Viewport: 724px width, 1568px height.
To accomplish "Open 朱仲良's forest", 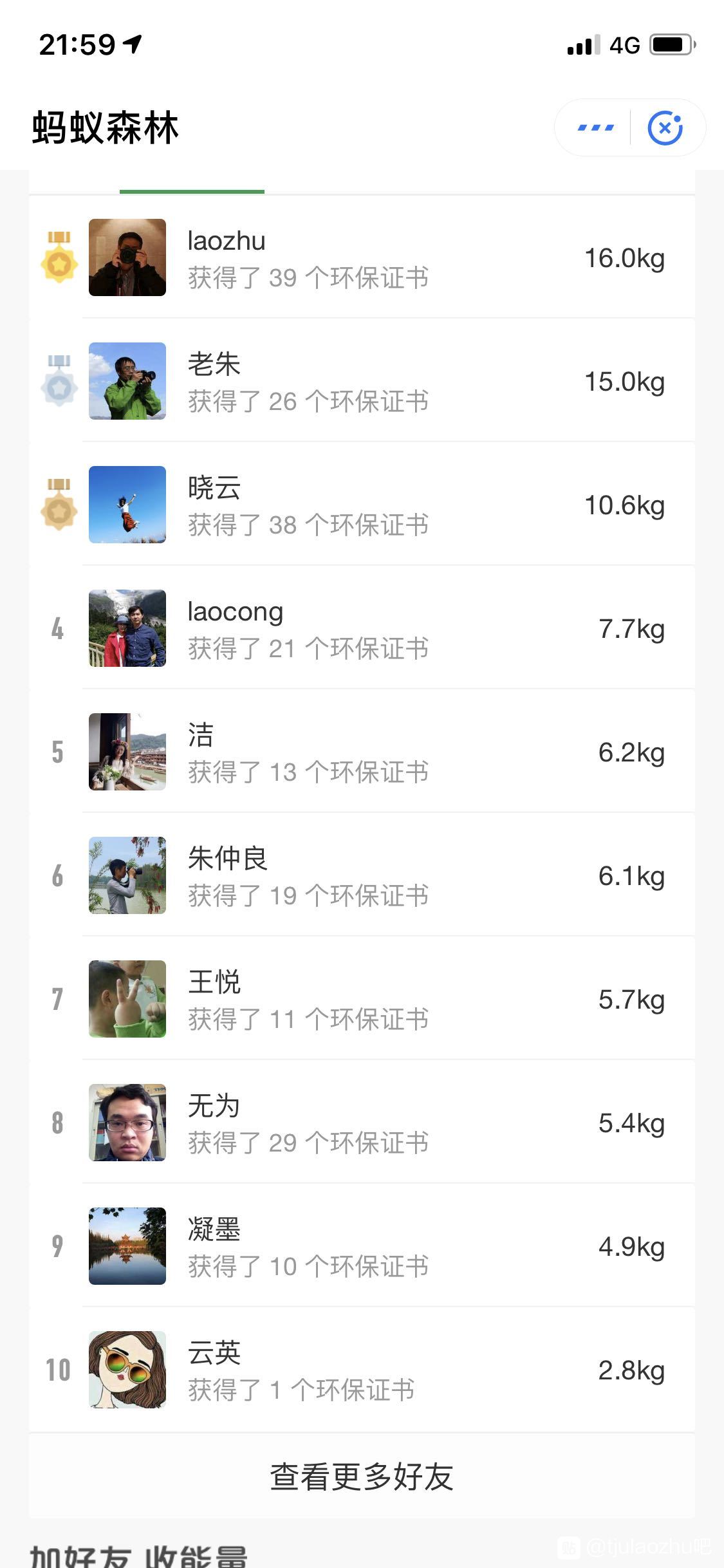I will [x=362, y=875].
